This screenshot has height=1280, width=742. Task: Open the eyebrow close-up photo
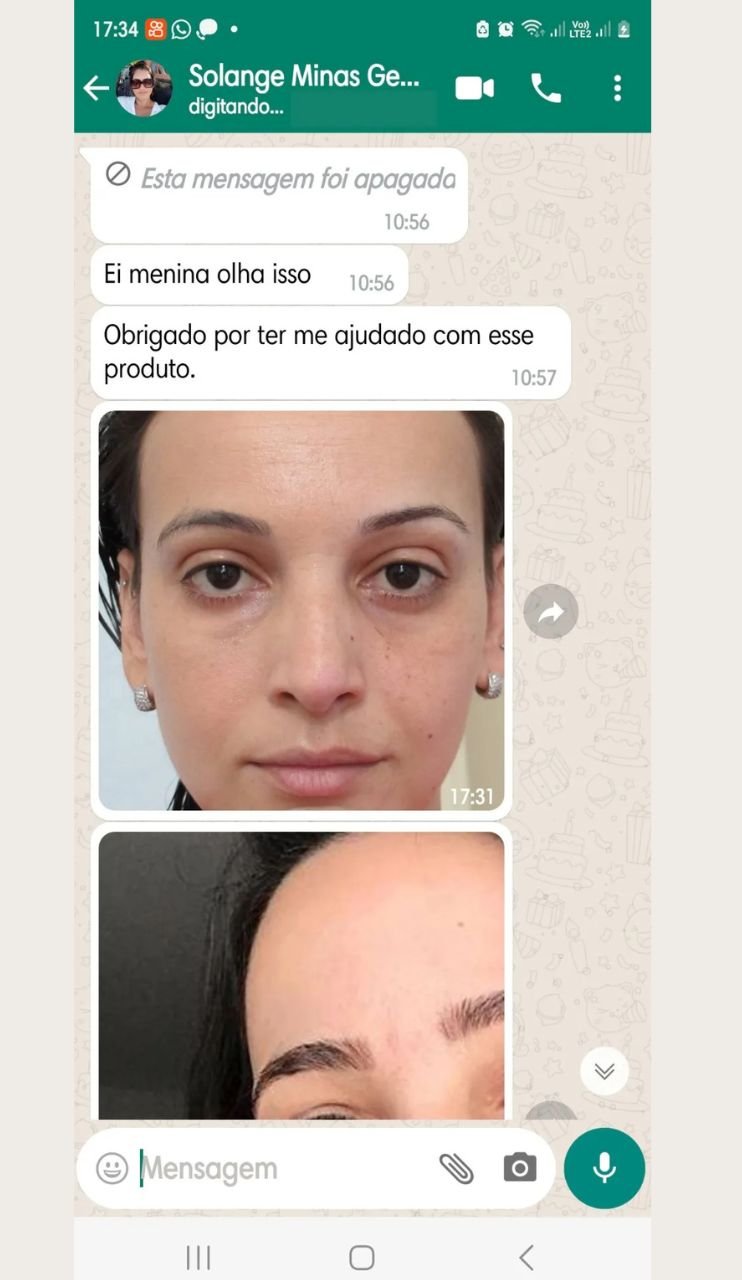[x=301, y=975]
